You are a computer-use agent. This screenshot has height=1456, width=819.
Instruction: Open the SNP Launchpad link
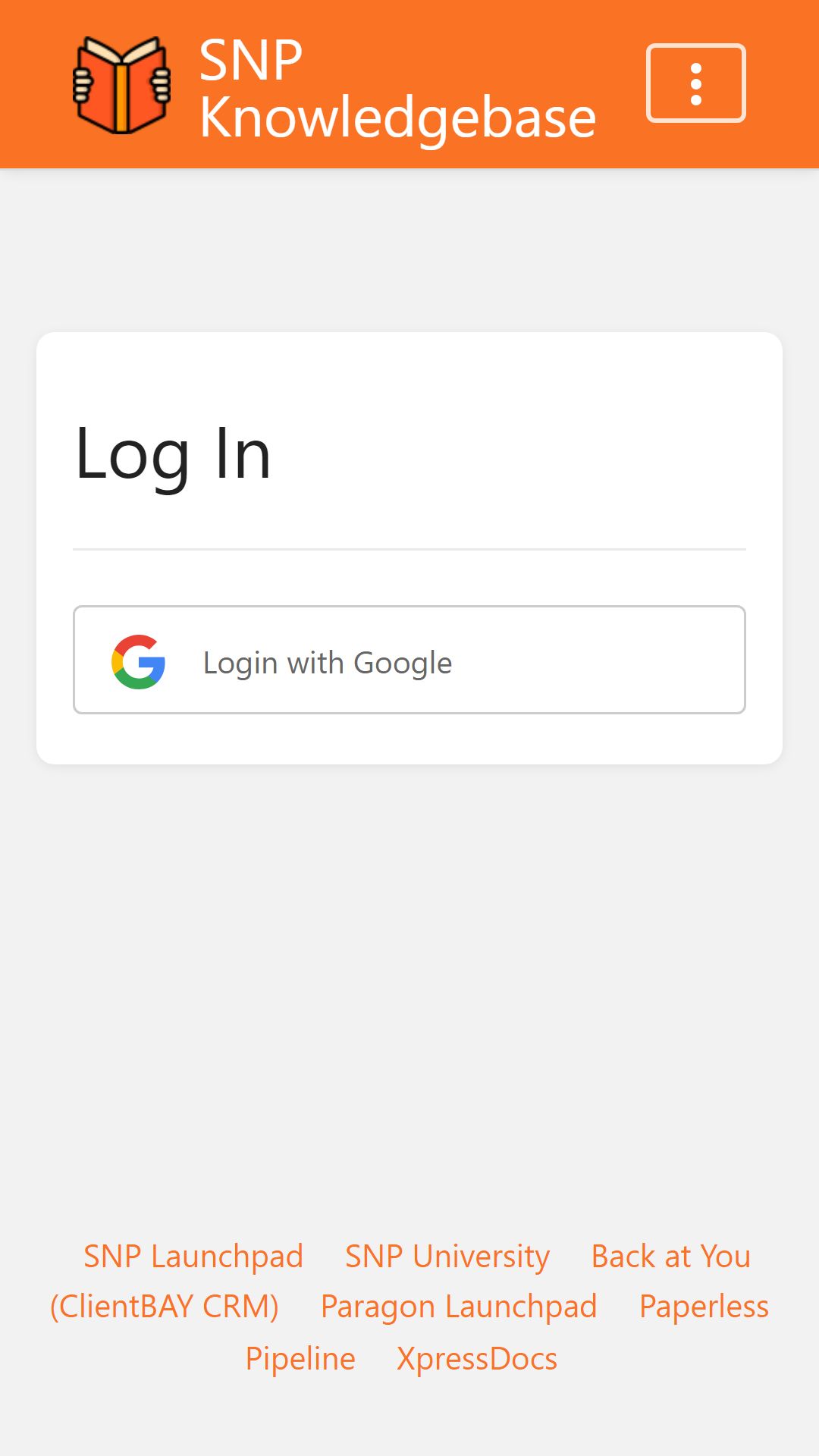click(193, 1257)
